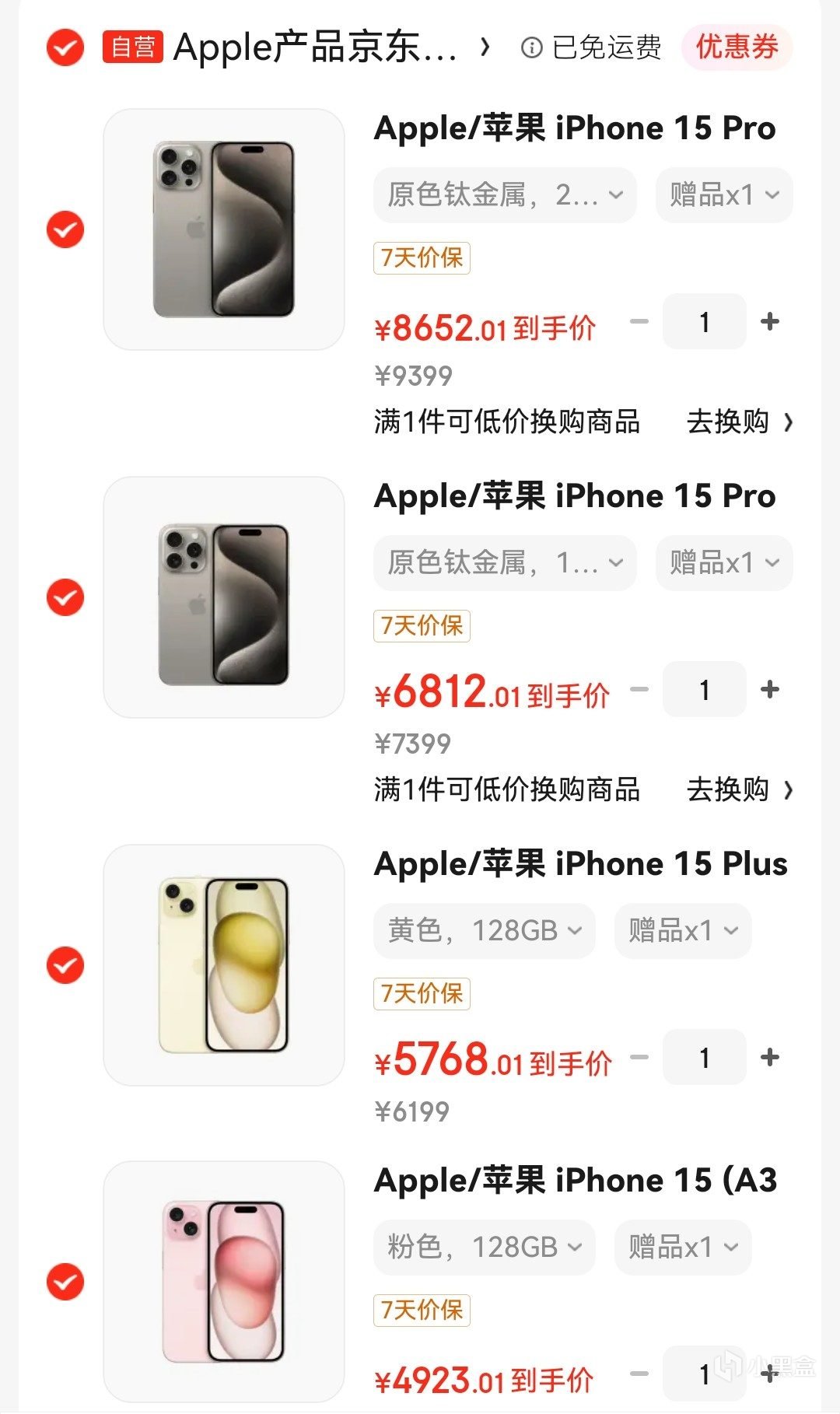This screenshot has height=1414, width=840.
Task: View the pink iPhone 15 product image
Action: tap(224, 1282)
